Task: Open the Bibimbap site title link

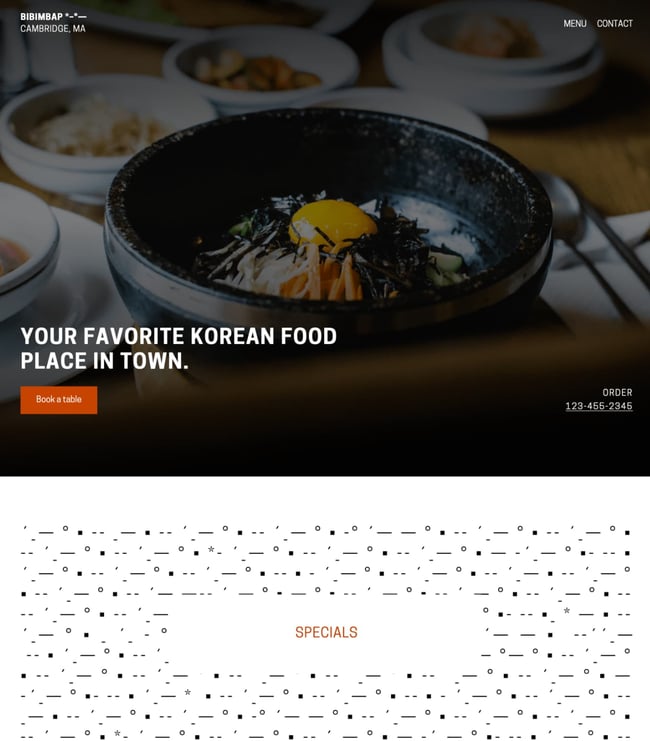Action: [x=53, y=16]
